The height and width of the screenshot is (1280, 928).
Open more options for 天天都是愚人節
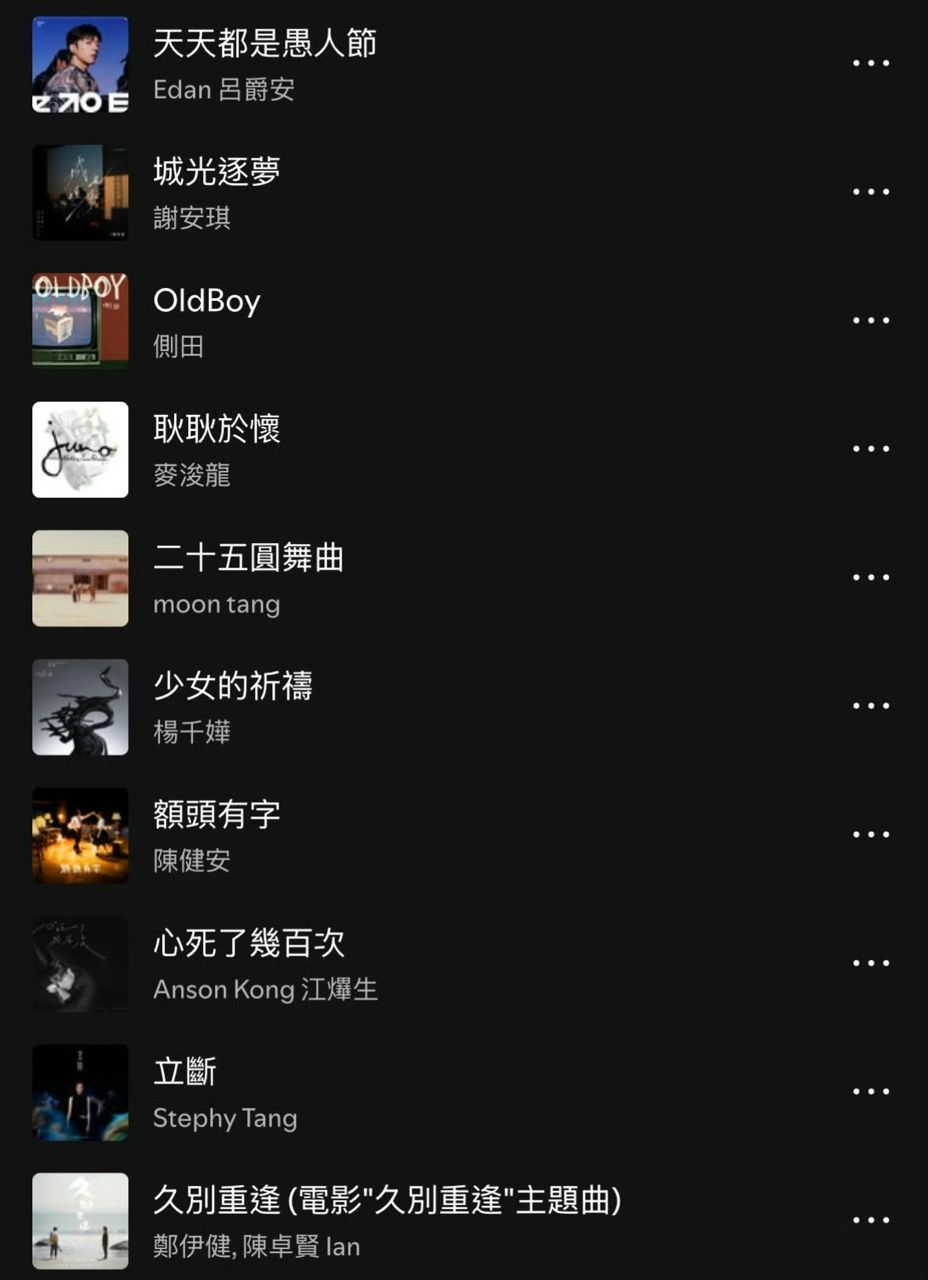(870, 63)
